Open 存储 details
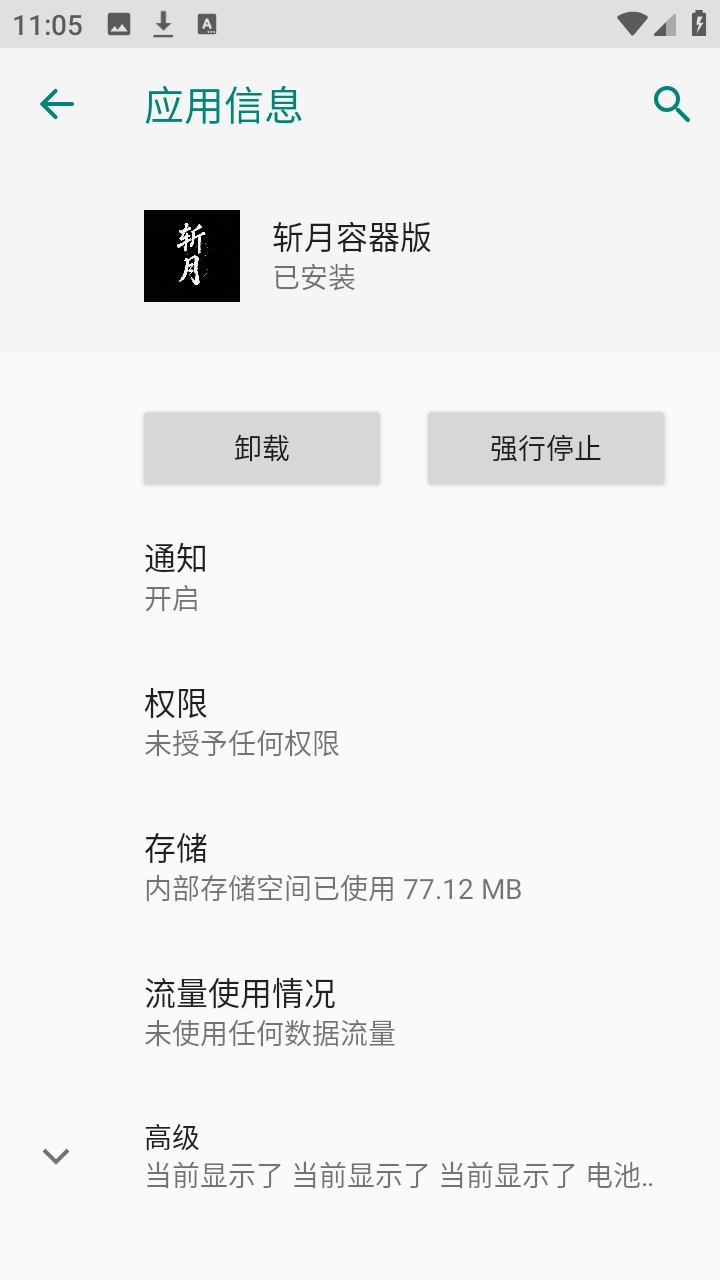The image size is (720, 1280). 360,867
